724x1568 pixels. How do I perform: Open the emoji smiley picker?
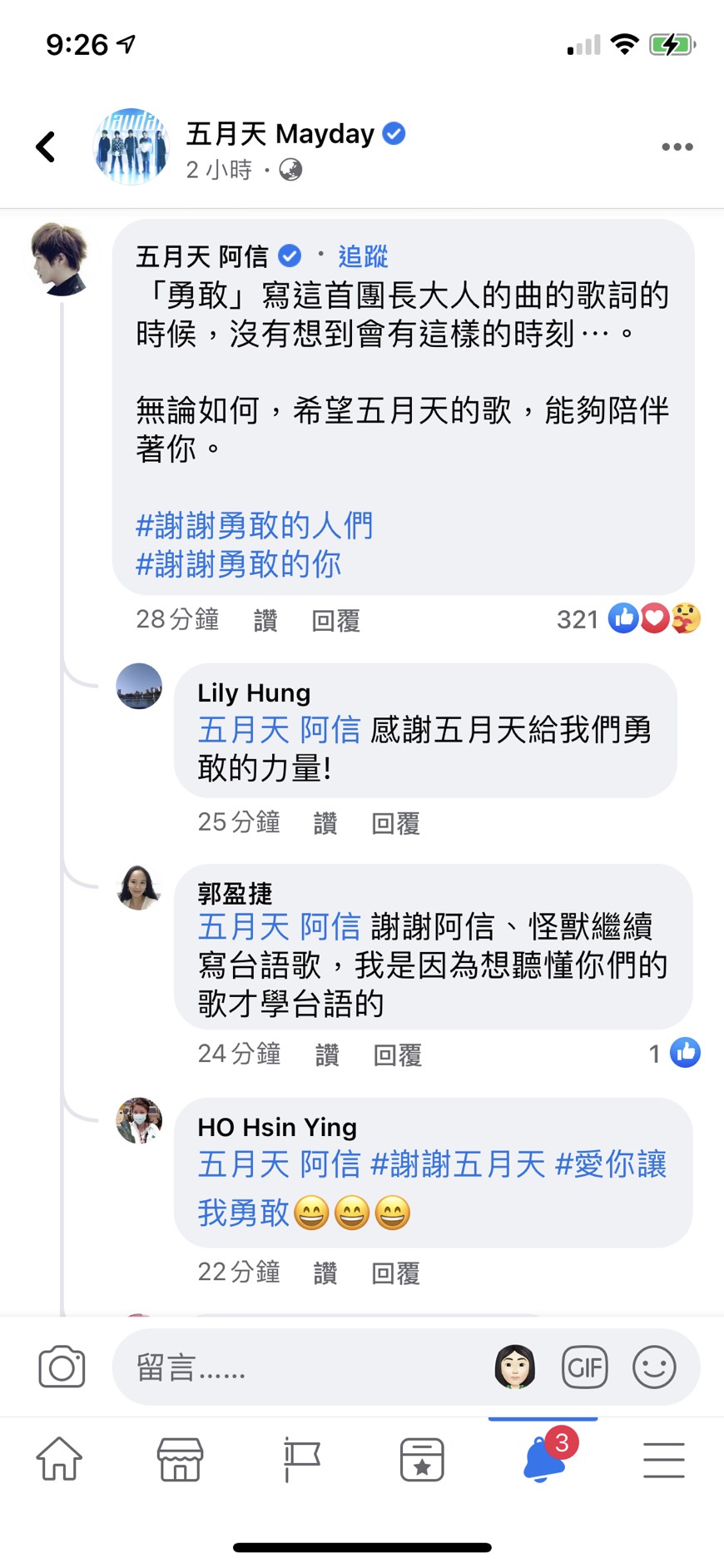click(654, 1367)
